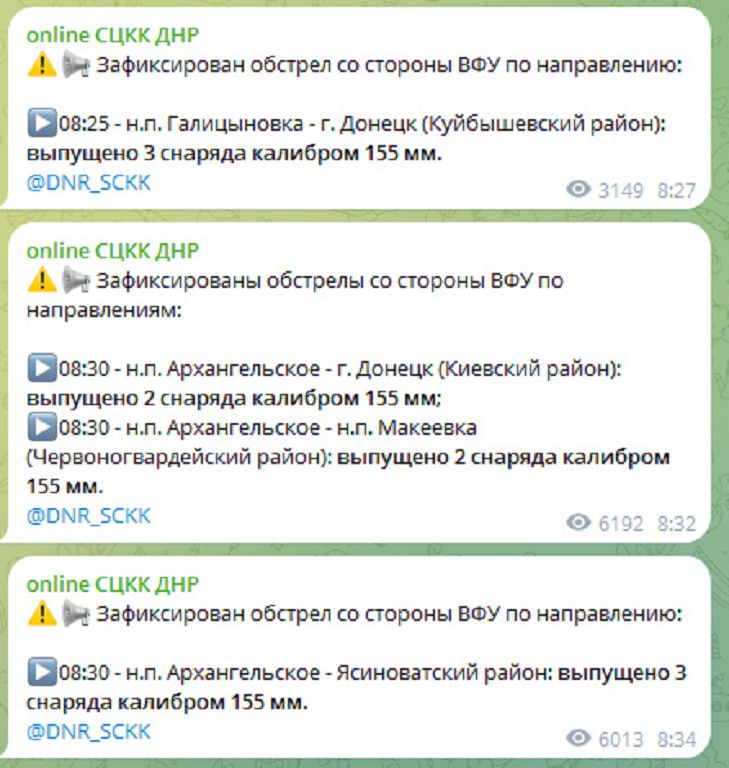Open @DNR_SCKK link in the 8:34 message
This screenshot has width=729, height=768.
(89, 731)
